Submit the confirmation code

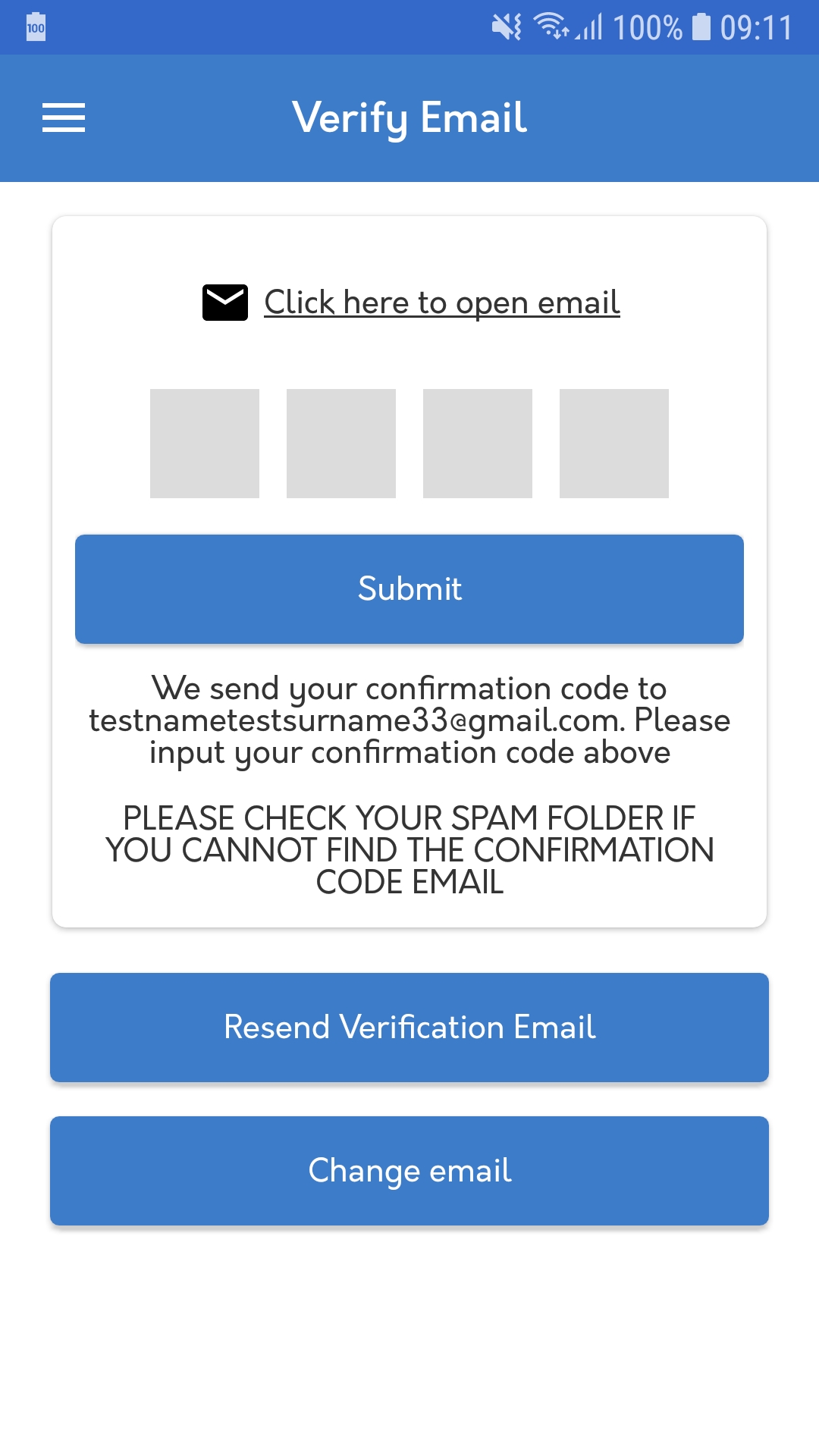[x=409, y=589]
